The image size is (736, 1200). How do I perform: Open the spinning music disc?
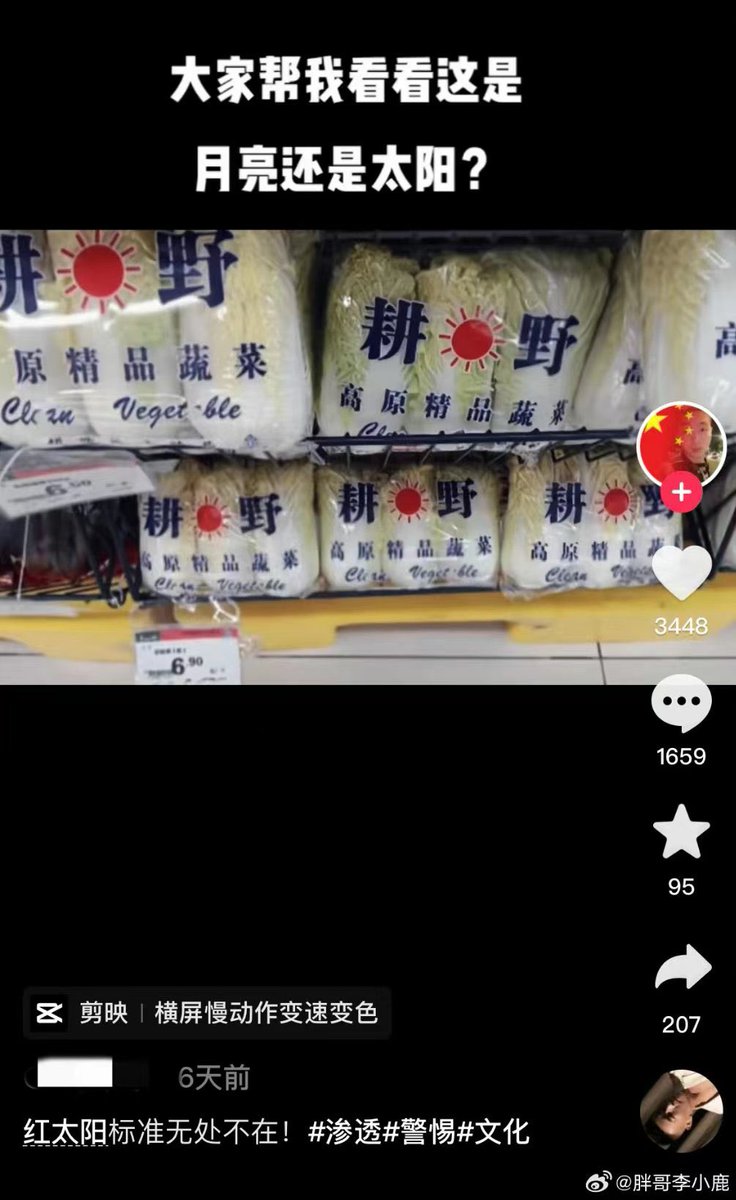[x=681, y=1110]
